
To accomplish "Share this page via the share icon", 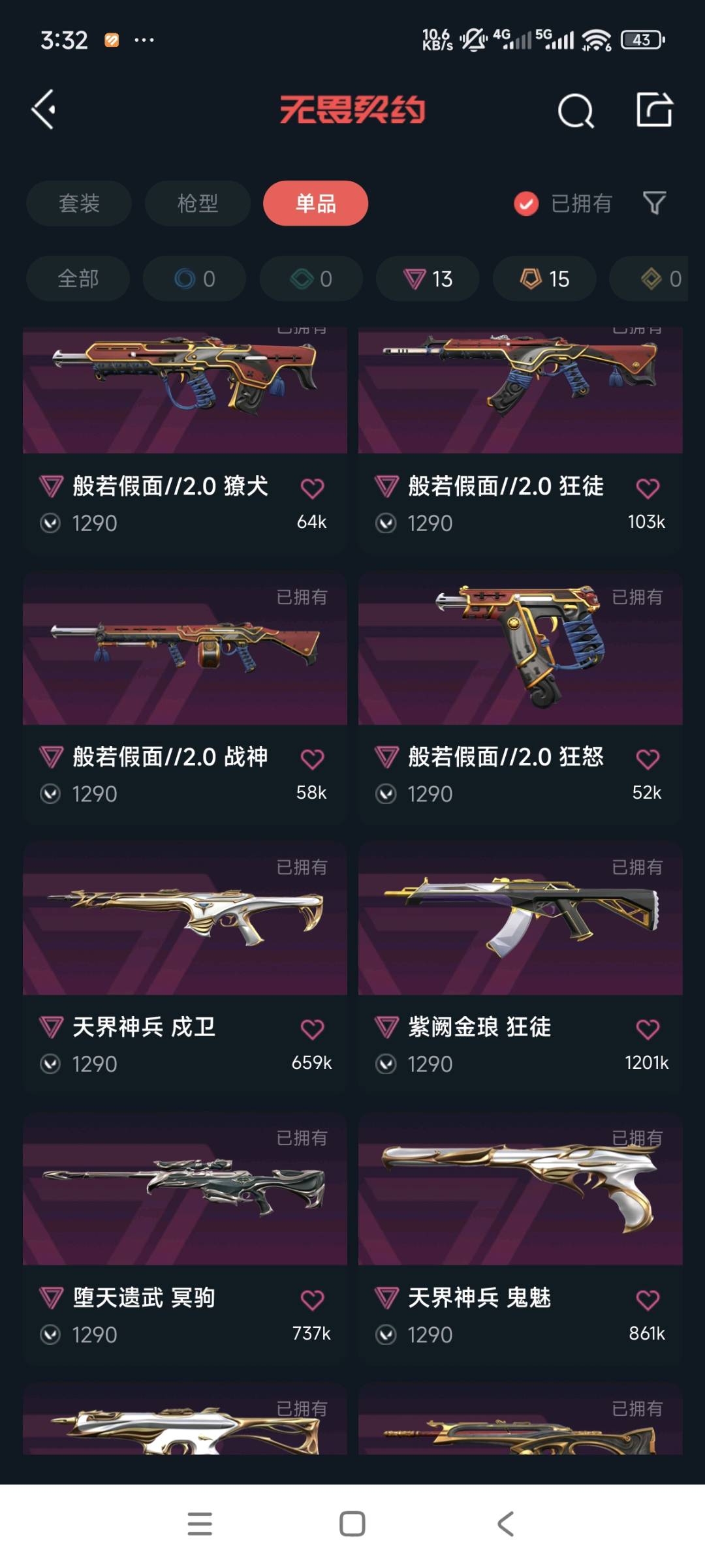I will 654,110.
